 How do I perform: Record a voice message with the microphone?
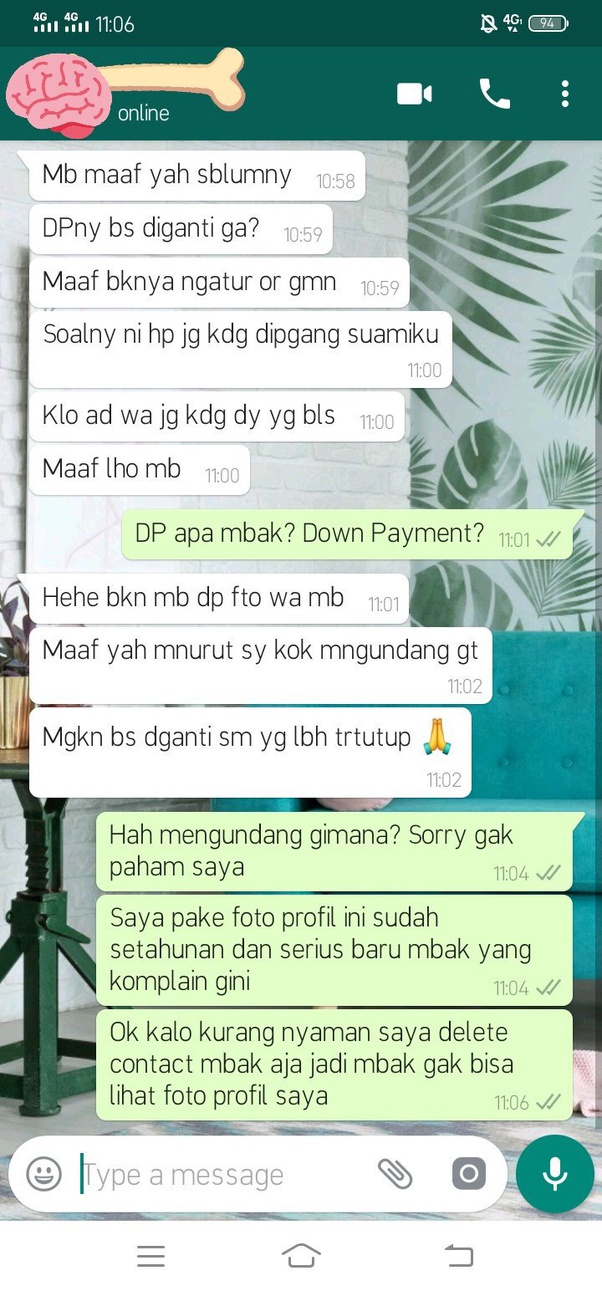(x=555, y=1173)
